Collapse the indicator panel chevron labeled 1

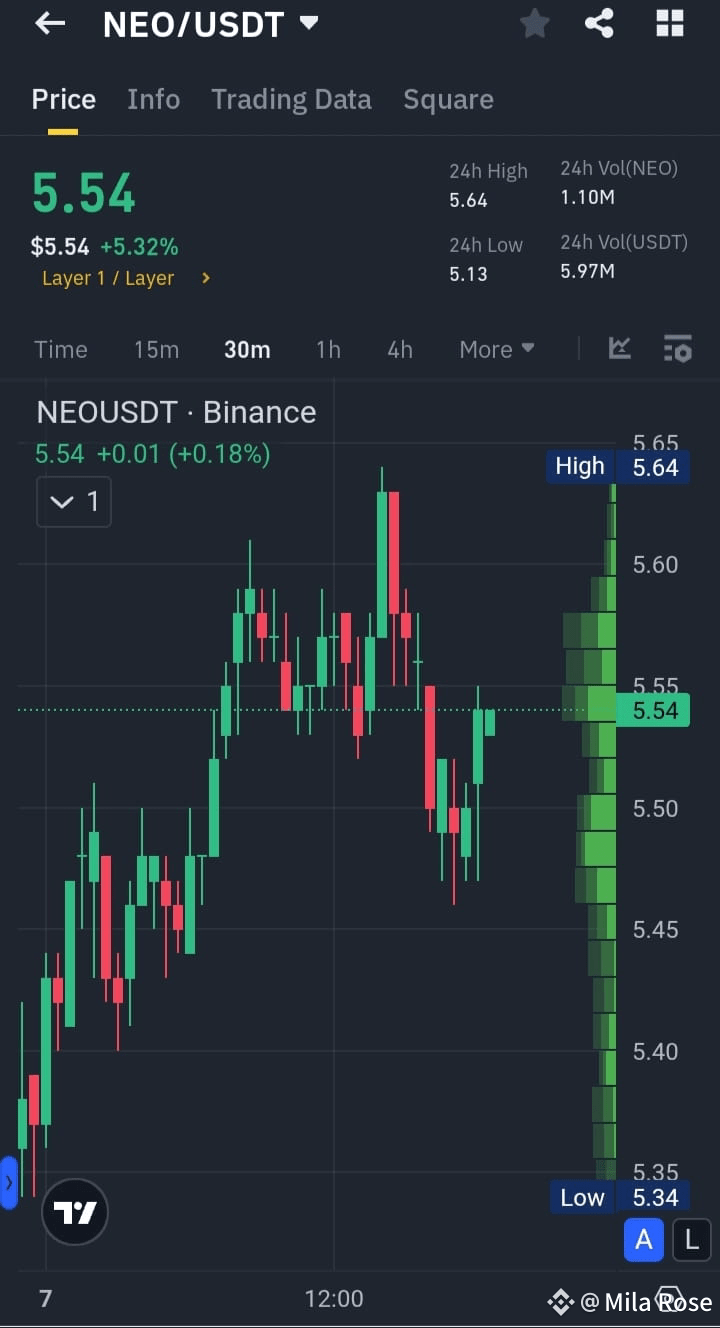pyautogui.click(x=73, y=502)
